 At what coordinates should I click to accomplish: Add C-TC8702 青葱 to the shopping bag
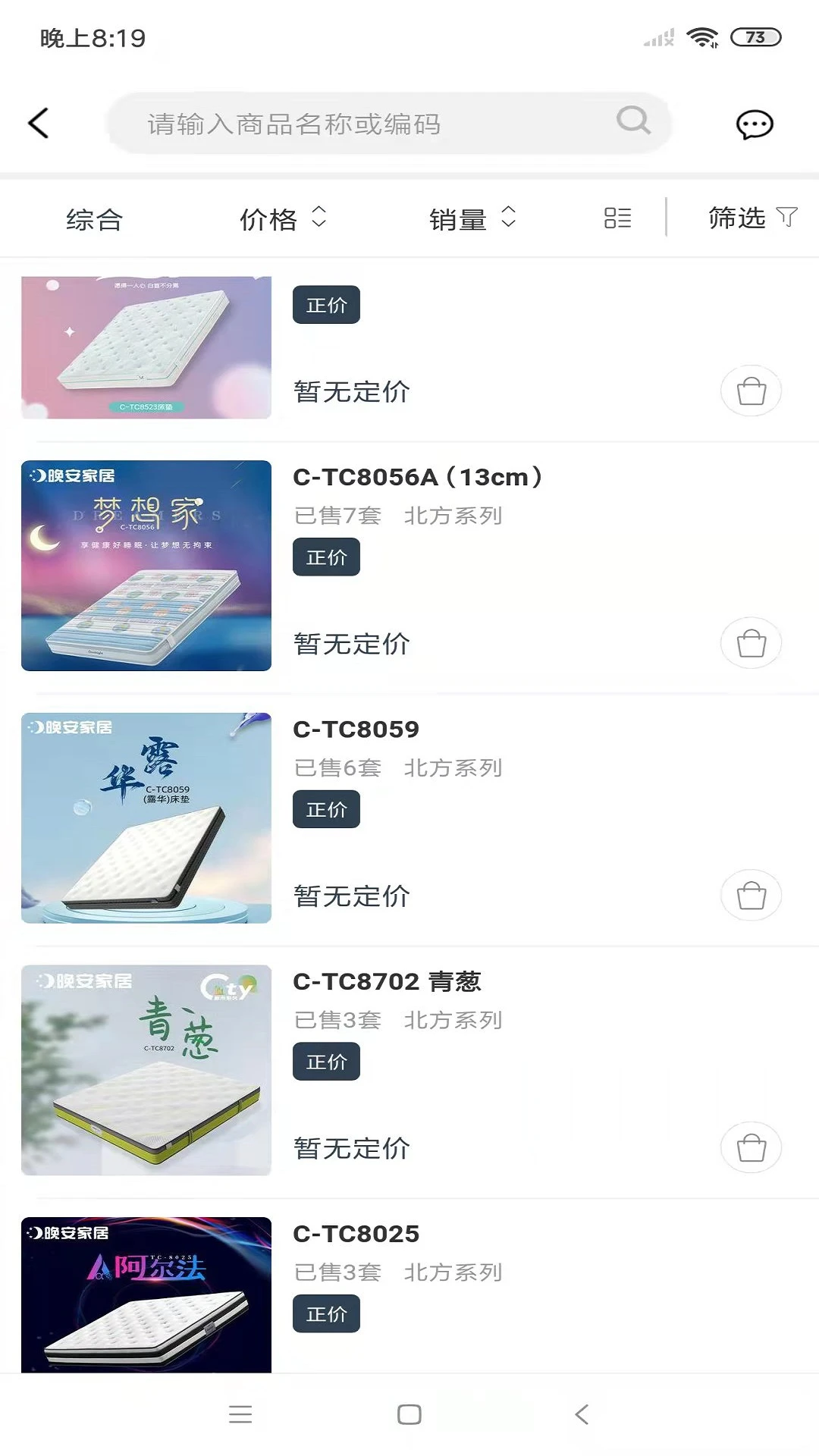click(x=751, y=1147)
